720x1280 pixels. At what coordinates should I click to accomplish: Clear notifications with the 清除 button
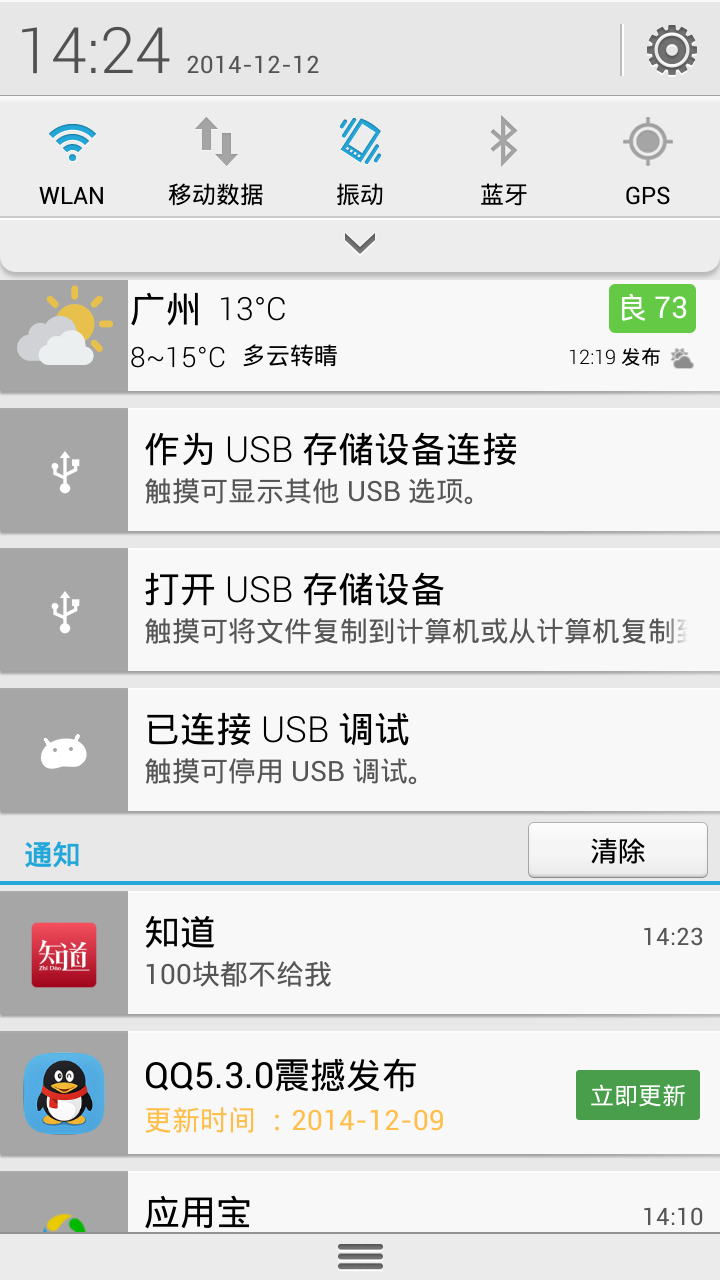[618, 851]
